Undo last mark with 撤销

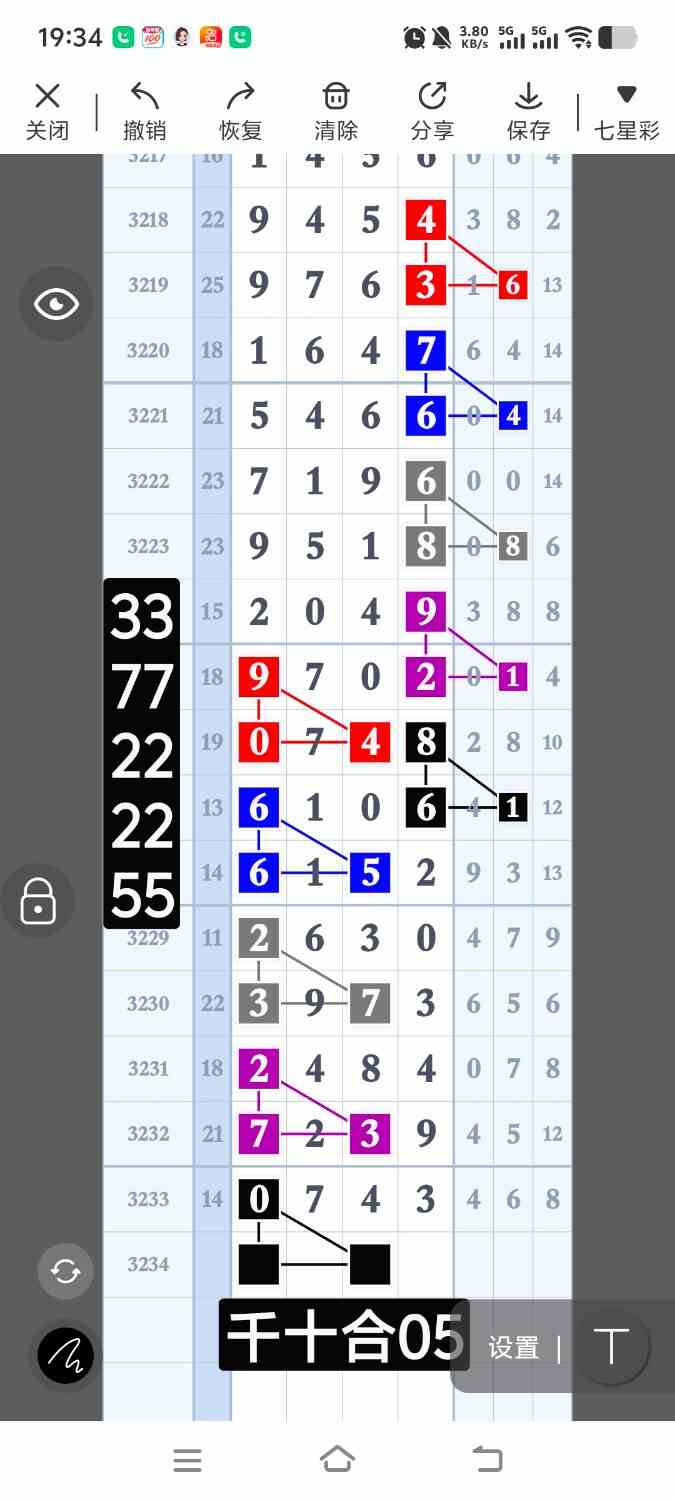pyautogui.click(x=145, y=111)
